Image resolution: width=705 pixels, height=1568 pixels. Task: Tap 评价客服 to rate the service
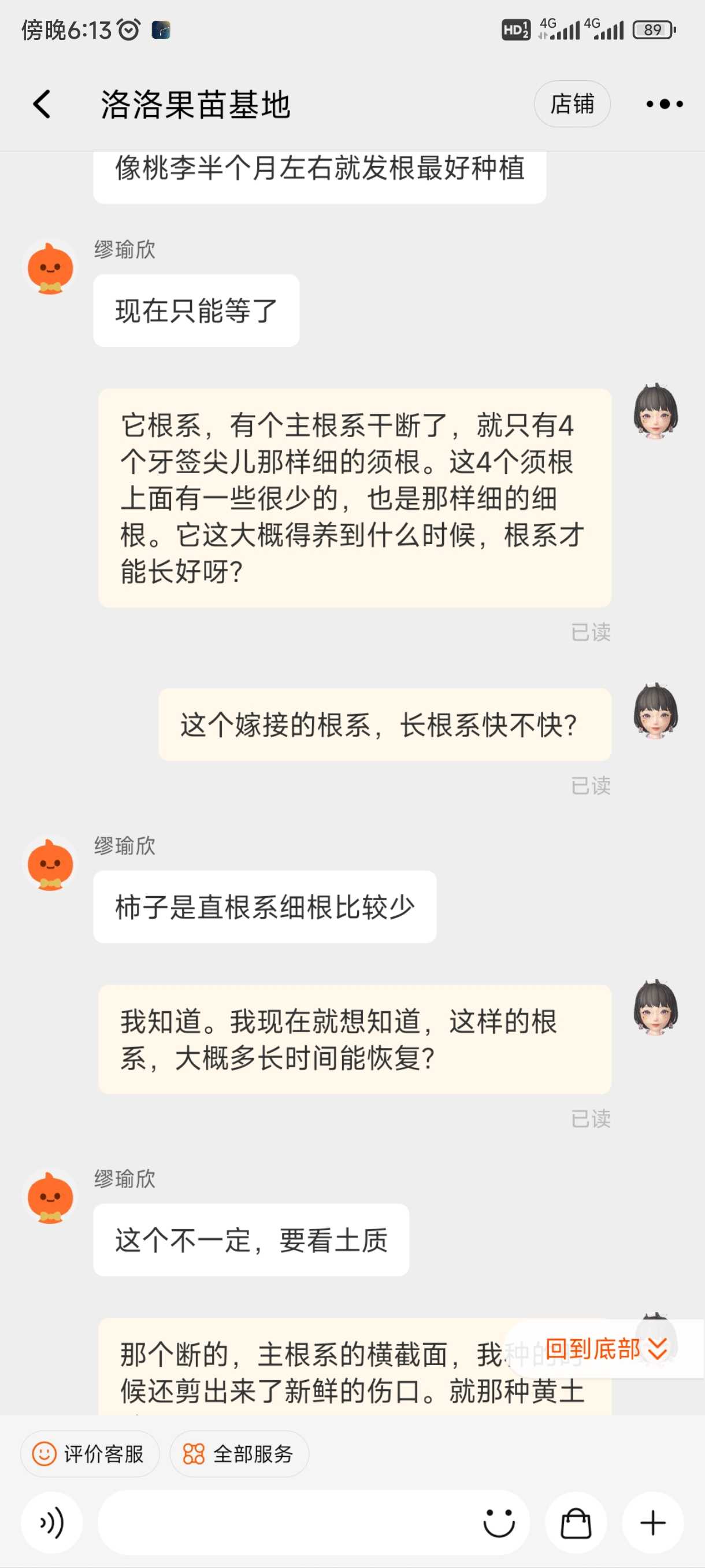coord(90,1454)
